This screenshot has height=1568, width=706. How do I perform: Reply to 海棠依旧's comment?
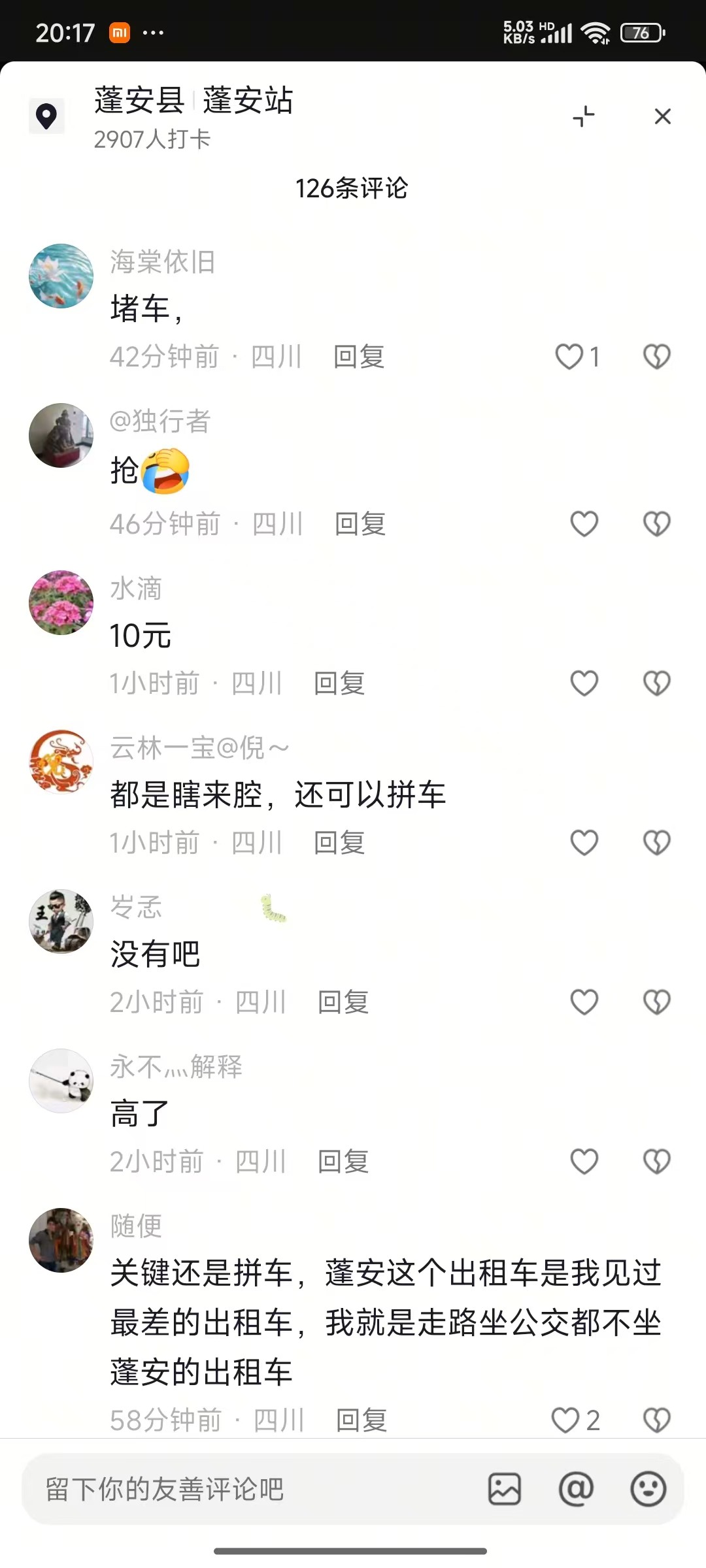[x=359, y=357]
